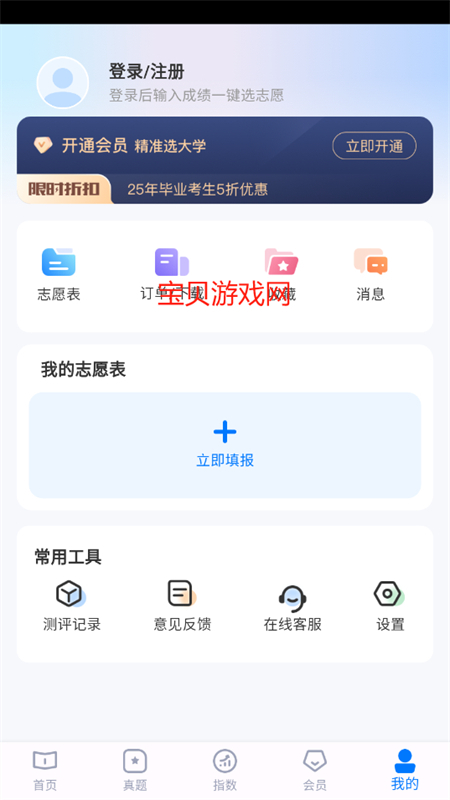Switch to the 会员 tab

point(315,770)
